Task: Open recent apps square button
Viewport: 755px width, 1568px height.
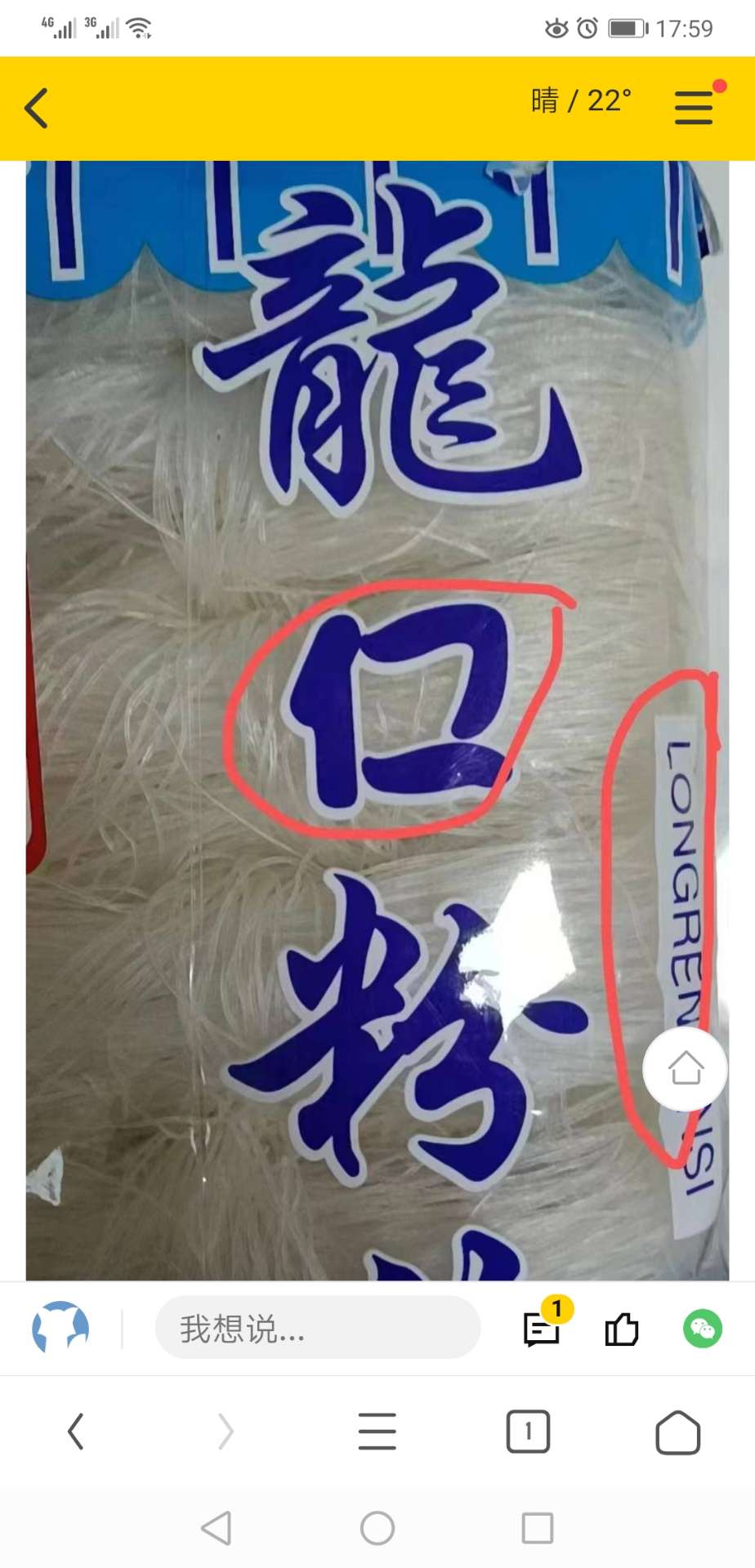Action: [537, 1527]
